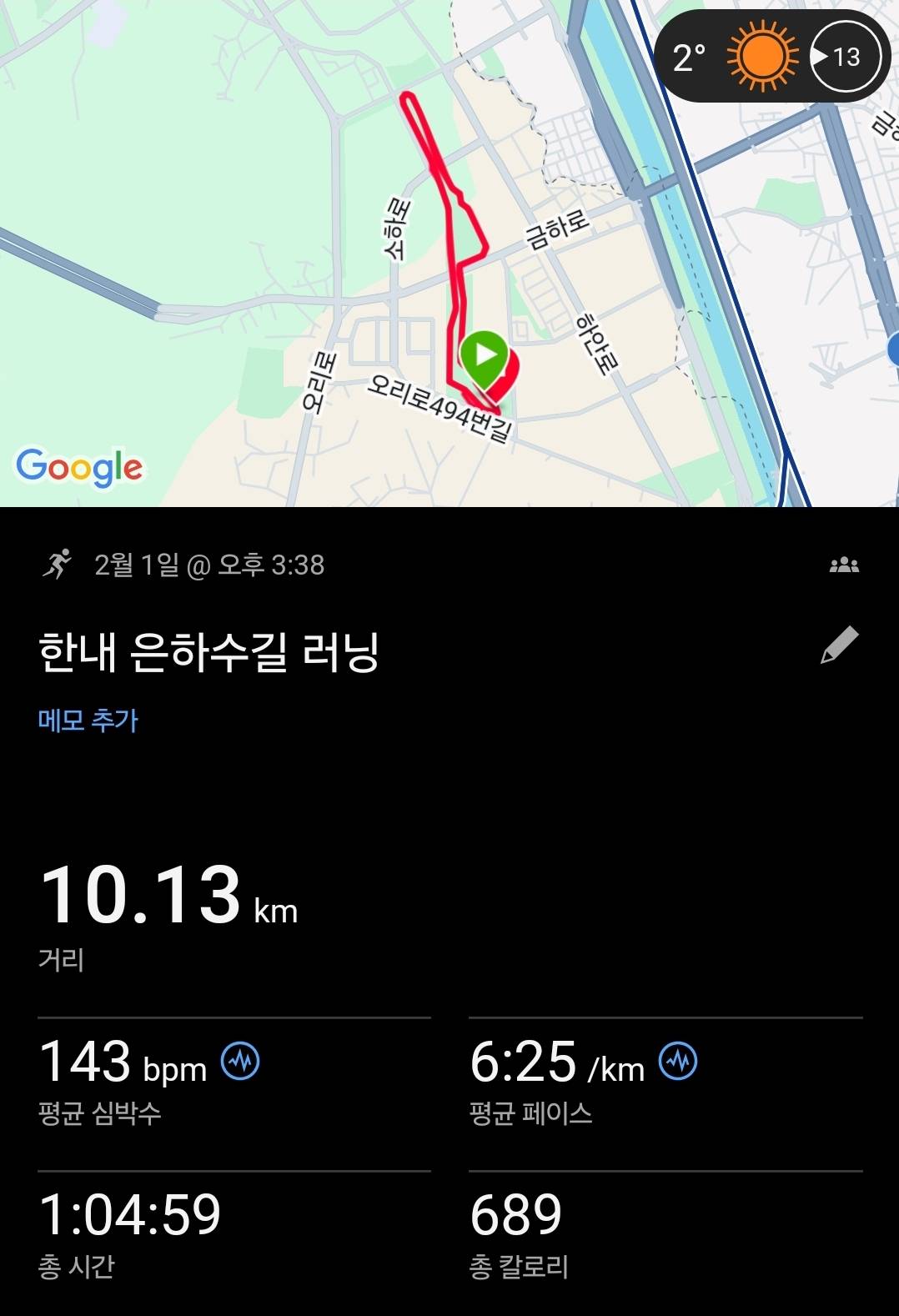Click the orange sun weather icon
Viewport: 899px width, 1316px height.
(761, 56)
